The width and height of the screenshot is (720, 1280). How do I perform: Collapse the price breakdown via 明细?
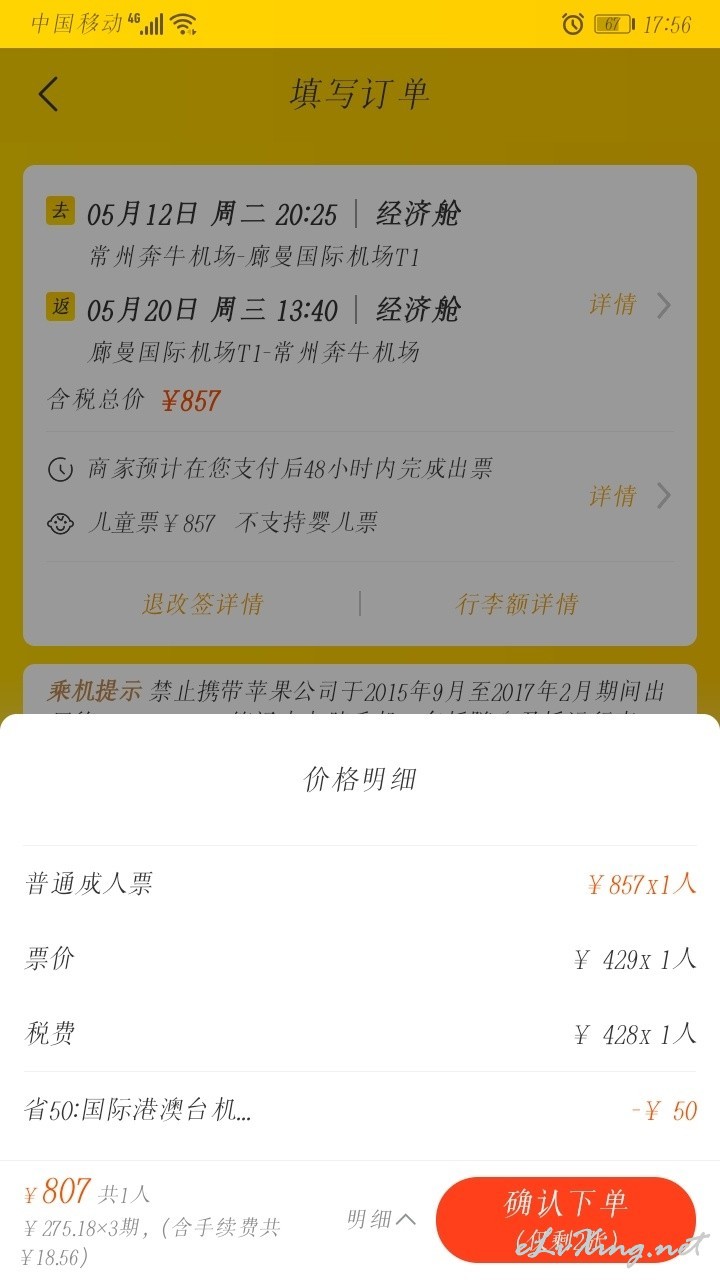click(x=380, y=1219)
